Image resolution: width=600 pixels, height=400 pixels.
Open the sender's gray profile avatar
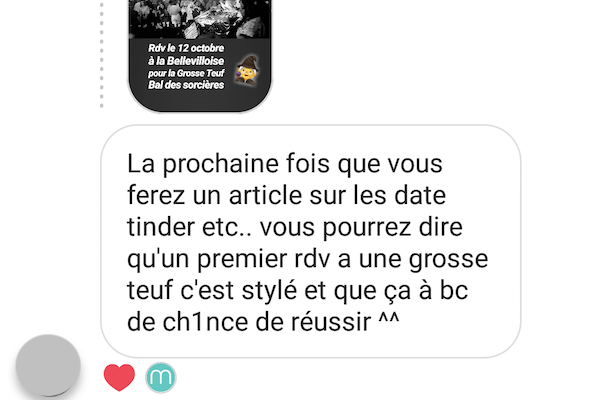47,365
